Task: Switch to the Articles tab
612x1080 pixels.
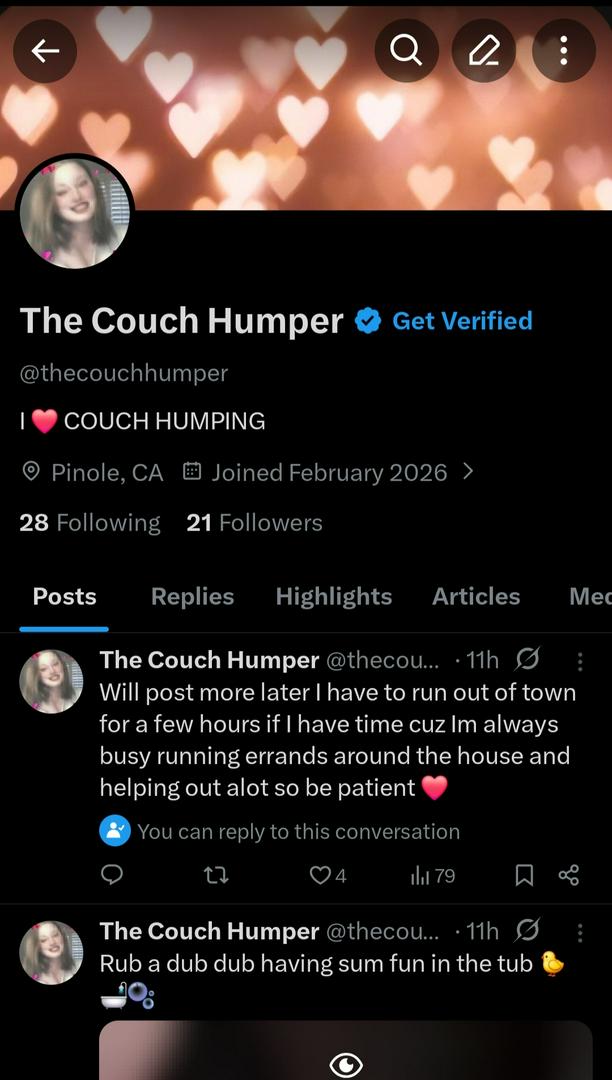Action: pyautogui.click(x=476, y=597)
